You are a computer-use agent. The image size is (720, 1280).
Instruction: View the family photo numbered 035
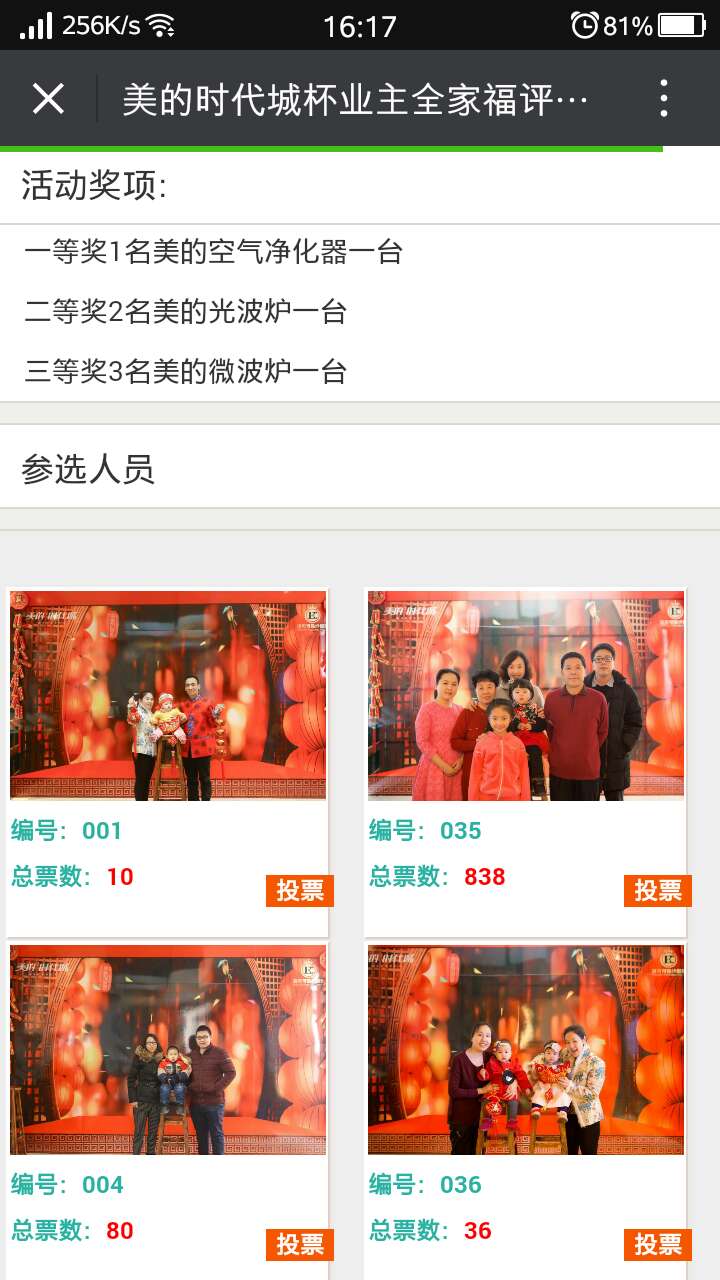coord(526,695)
